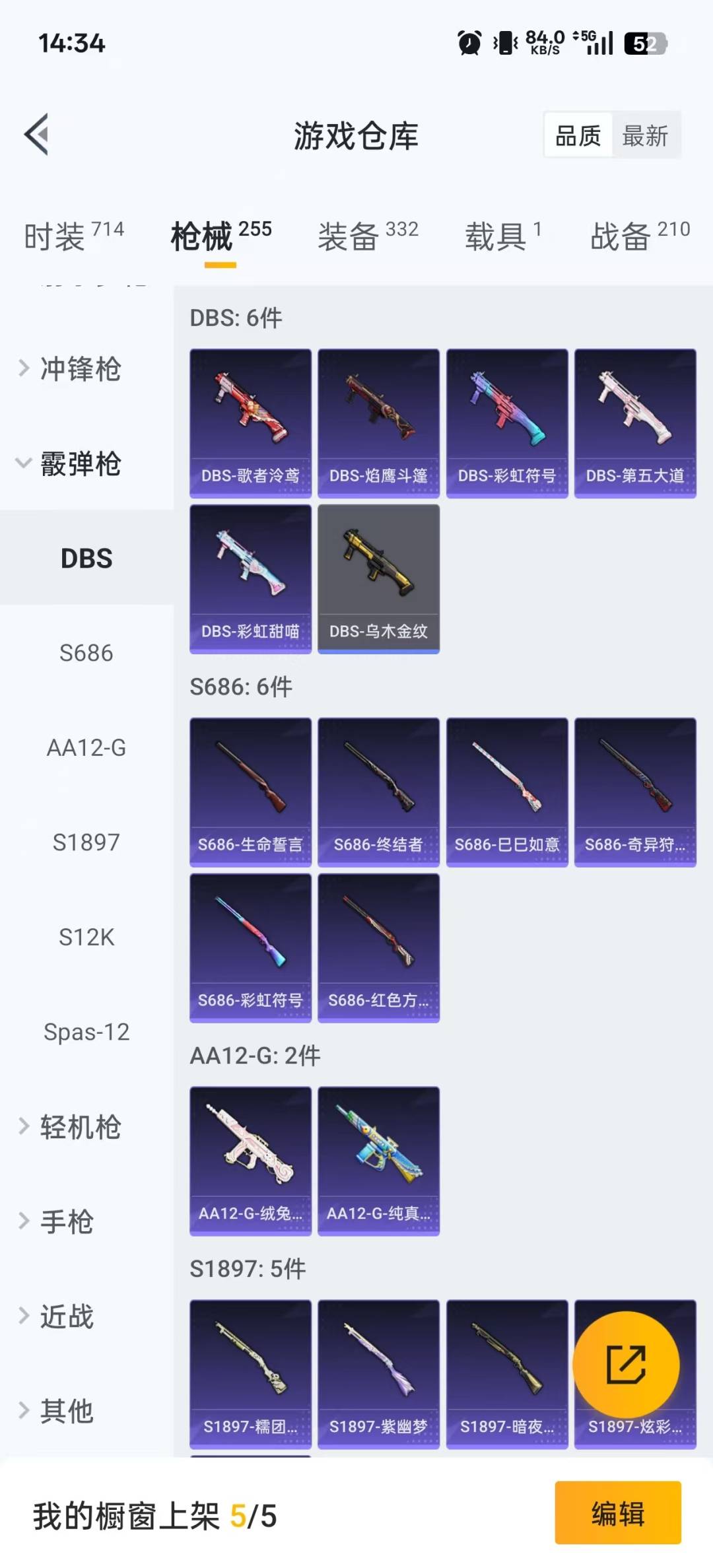Switch to the 战备 tab
This screenshot has height=1568, width=713.
click(639, 236)
